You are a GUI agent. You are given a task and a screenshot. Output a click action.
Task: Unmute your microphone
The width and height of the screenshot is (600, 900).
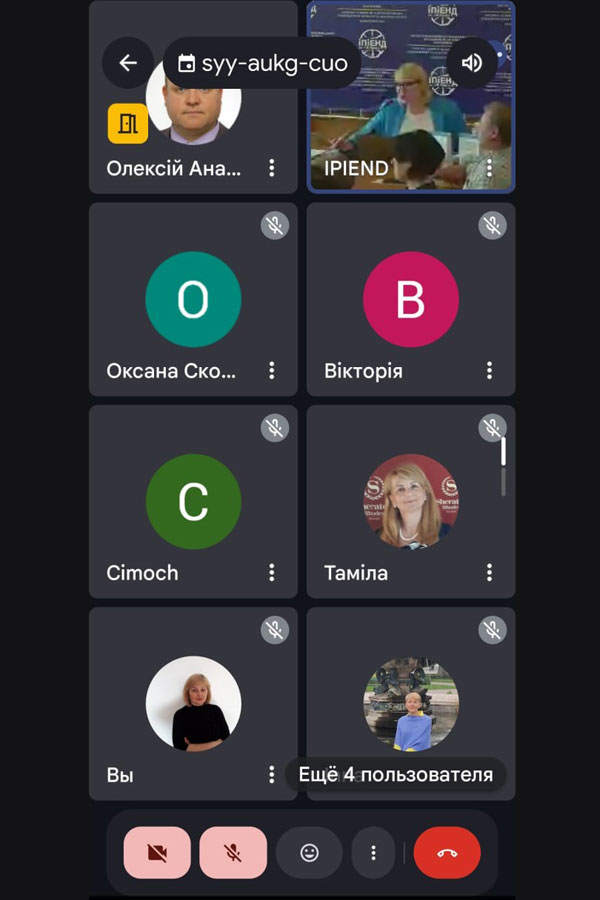pos(233,853)
